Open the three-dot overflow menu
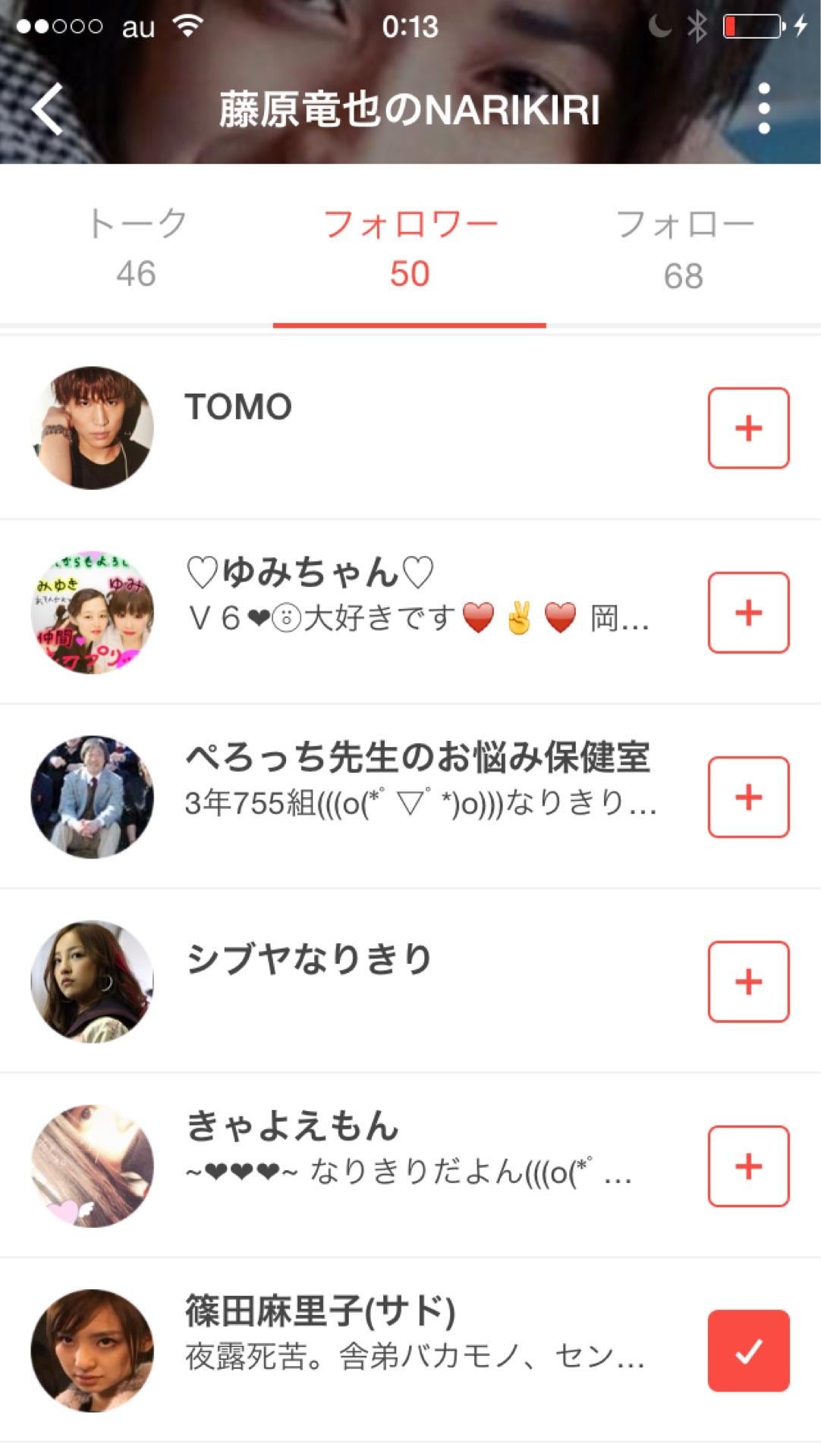 763,109
